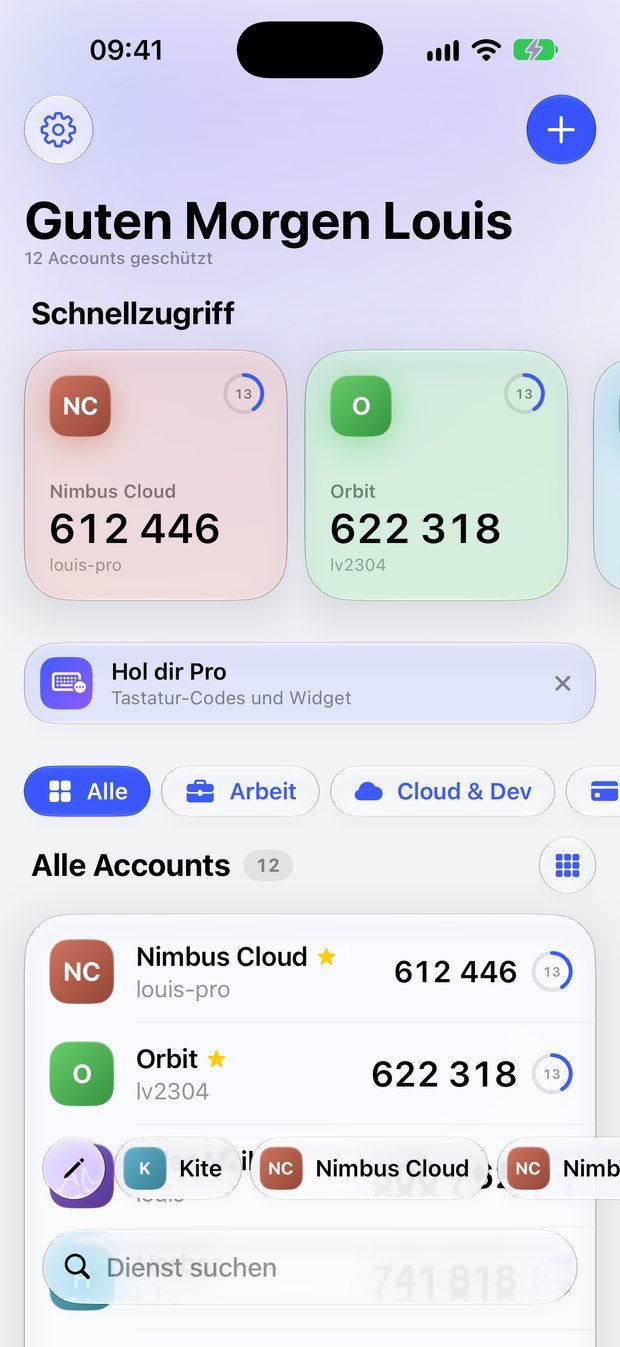
Task: Toggle the grid layout view button
Action: [567, 865]
